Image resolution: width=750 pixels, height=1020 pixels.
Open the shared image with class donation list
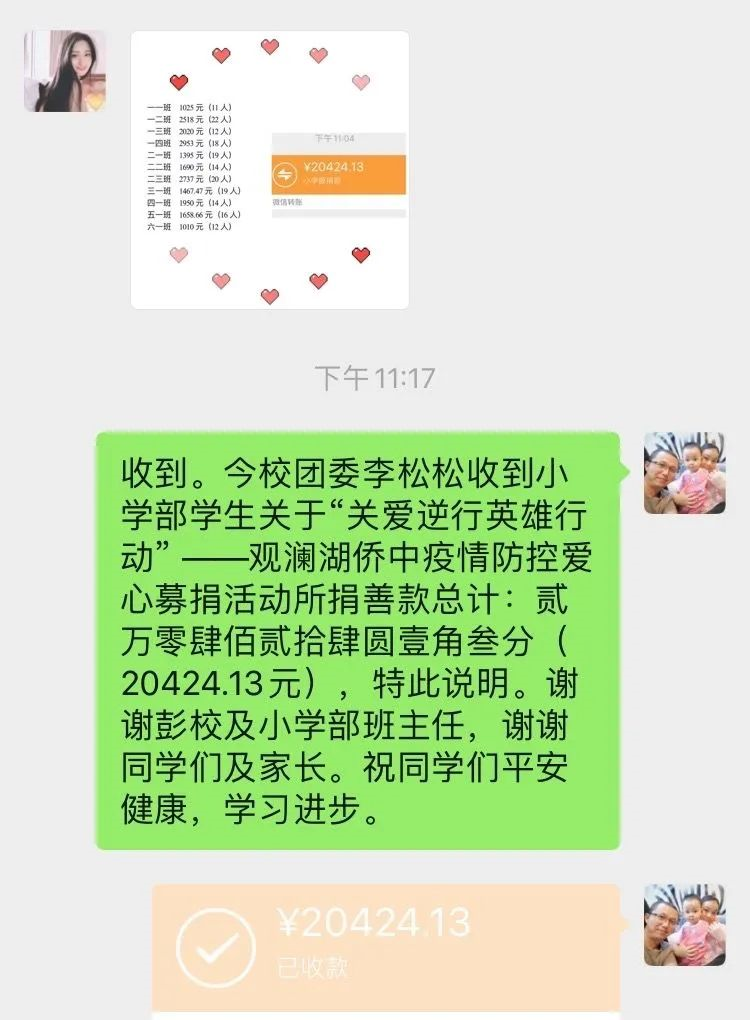pyautogui.click(x=270, y=170)
